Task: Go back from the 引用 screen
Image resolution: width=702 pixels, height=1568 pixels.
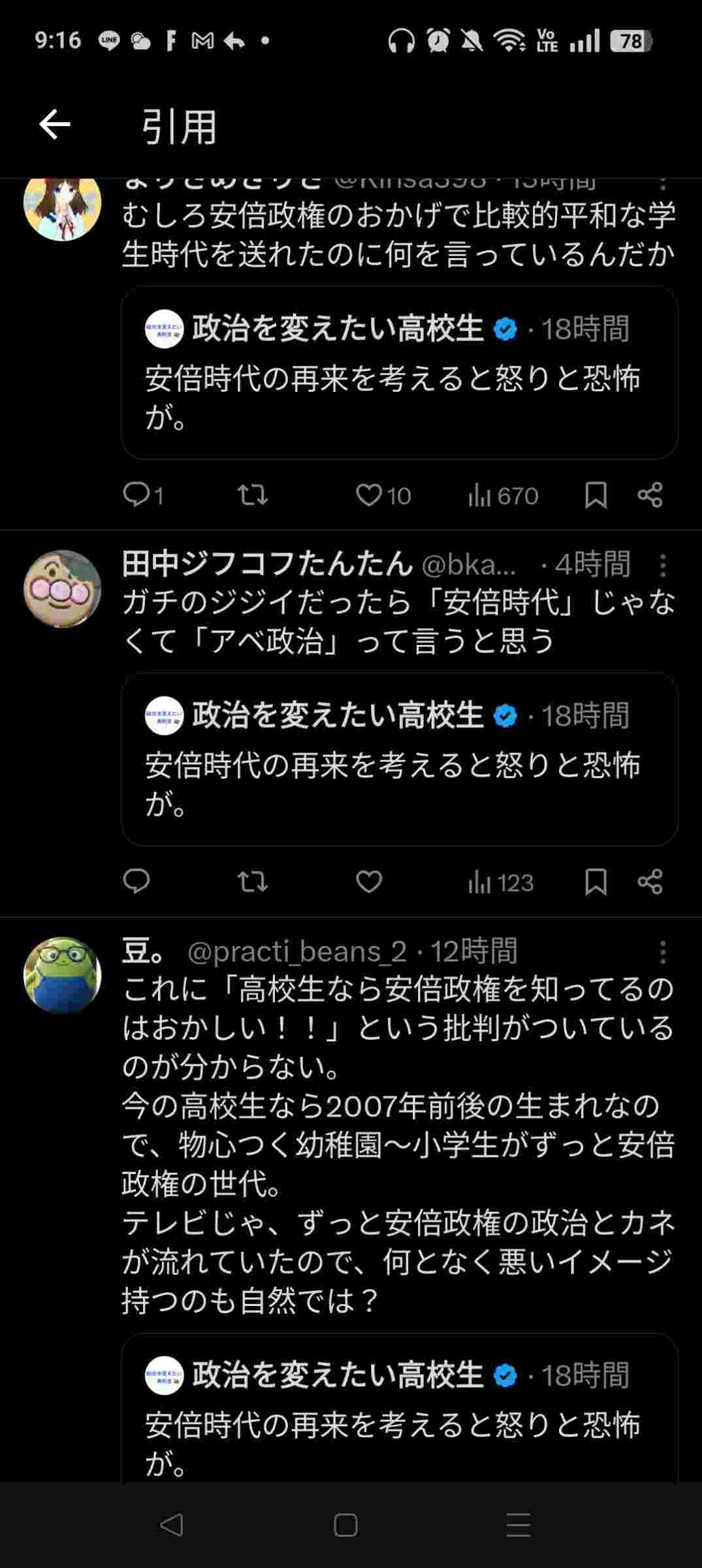Action: click(55, 124)
